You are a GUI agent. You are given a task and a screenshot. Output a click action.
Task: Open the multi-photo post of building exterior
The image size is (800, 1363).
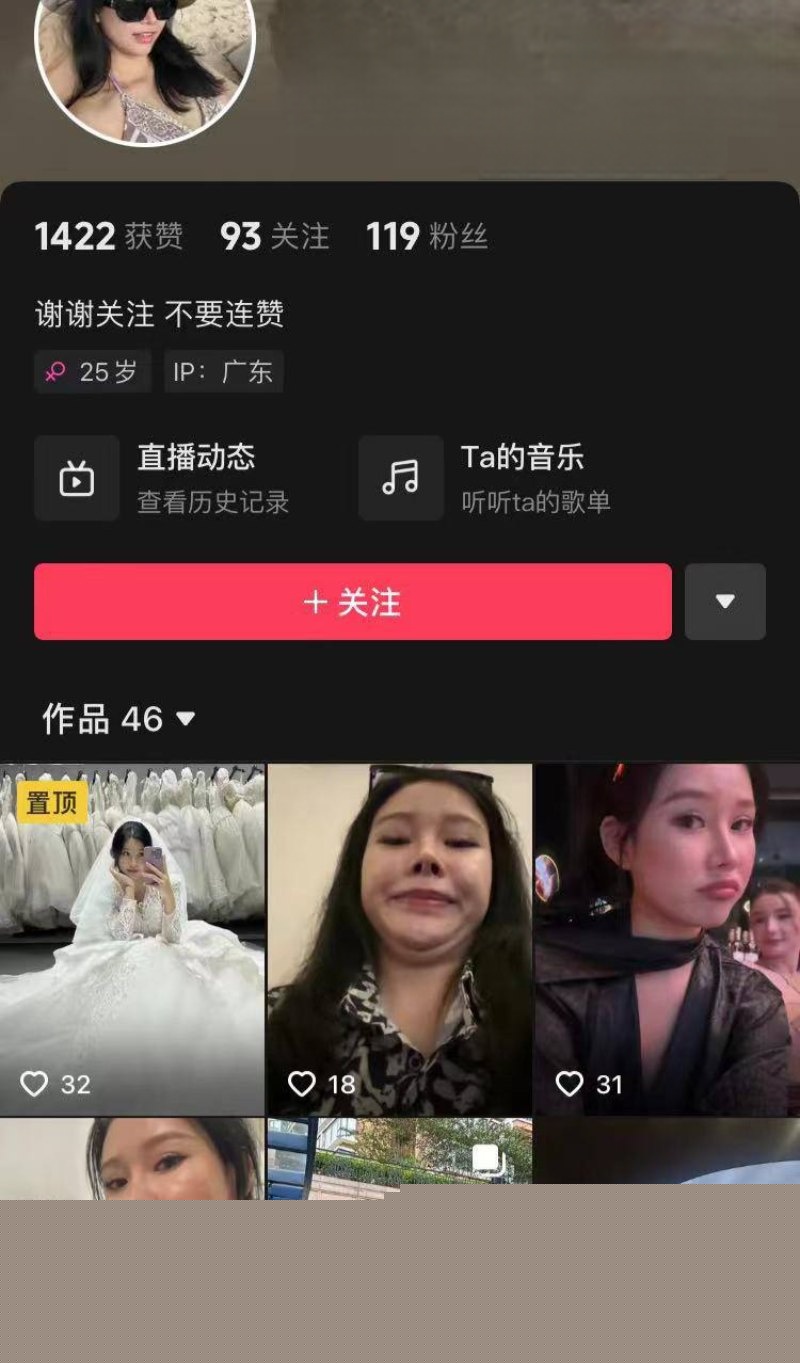point(399,1155)
